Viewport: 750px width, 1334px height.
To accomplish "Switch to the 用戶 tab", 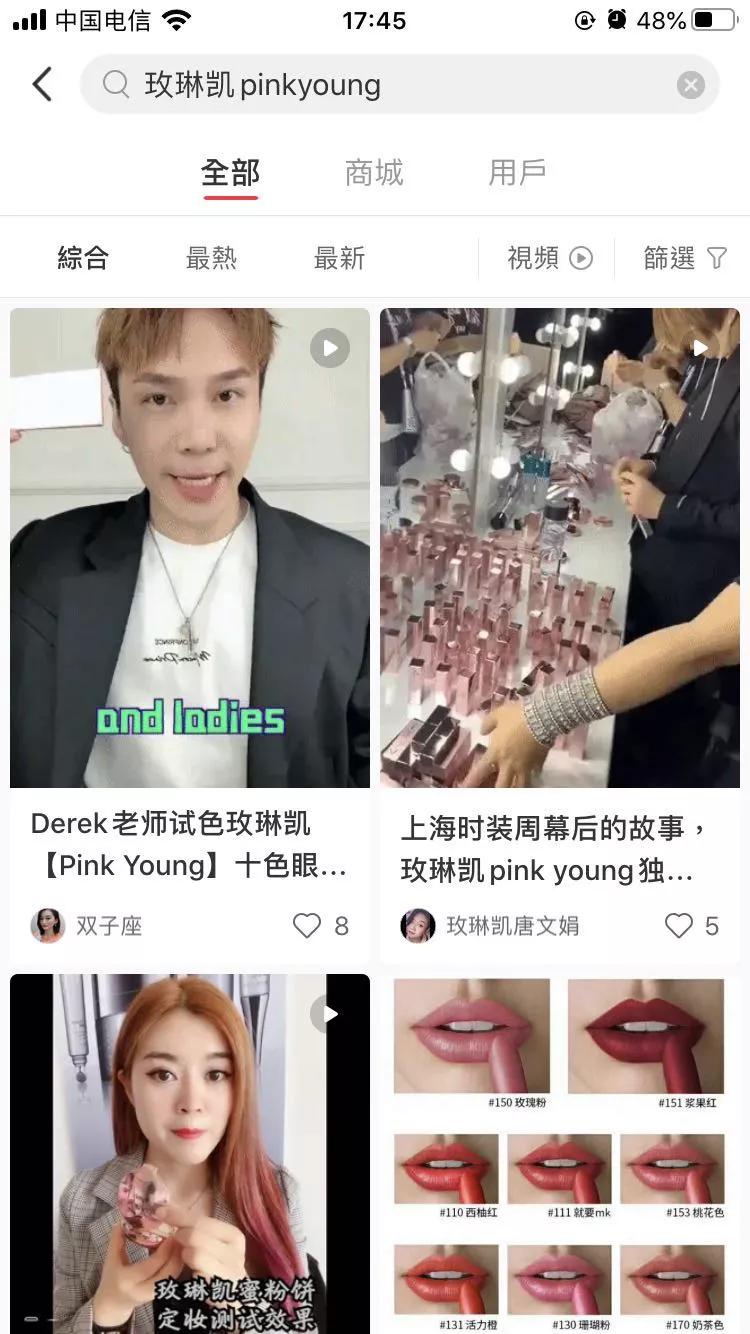I will click(517, 173).
